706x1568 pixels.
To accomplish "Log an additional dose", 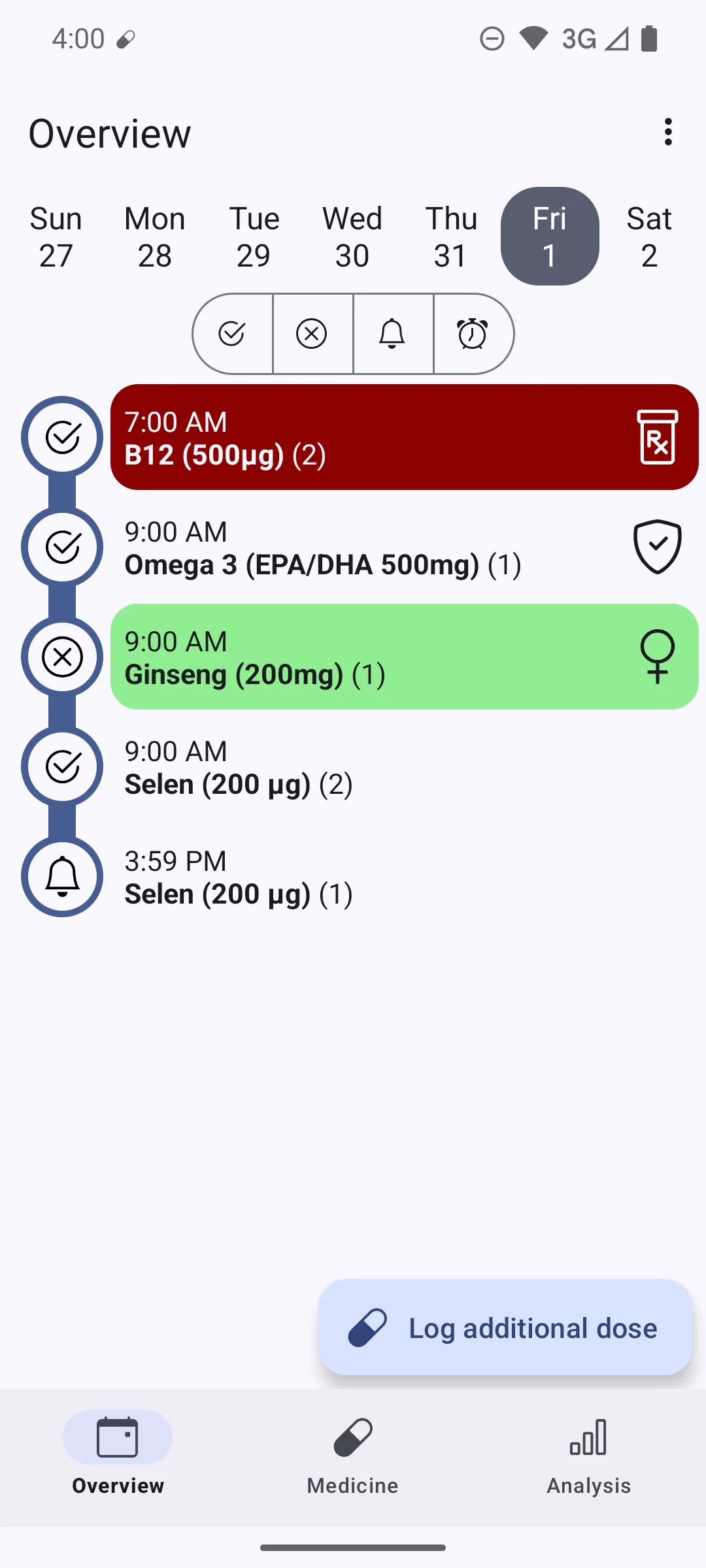I will [x=505, y=1328].
